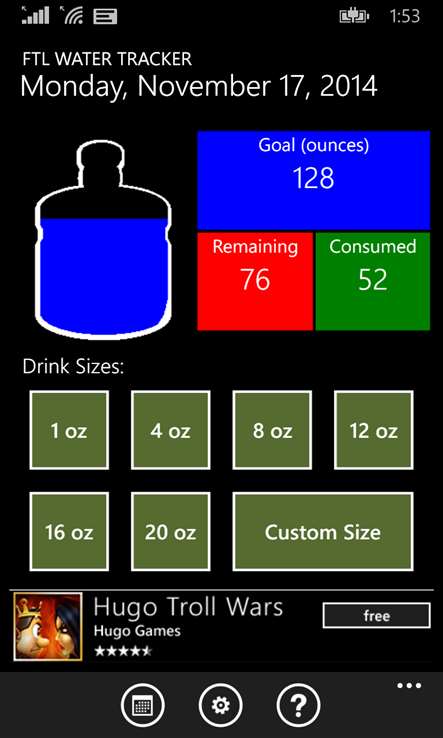Add a 12 oz drink

374,430
